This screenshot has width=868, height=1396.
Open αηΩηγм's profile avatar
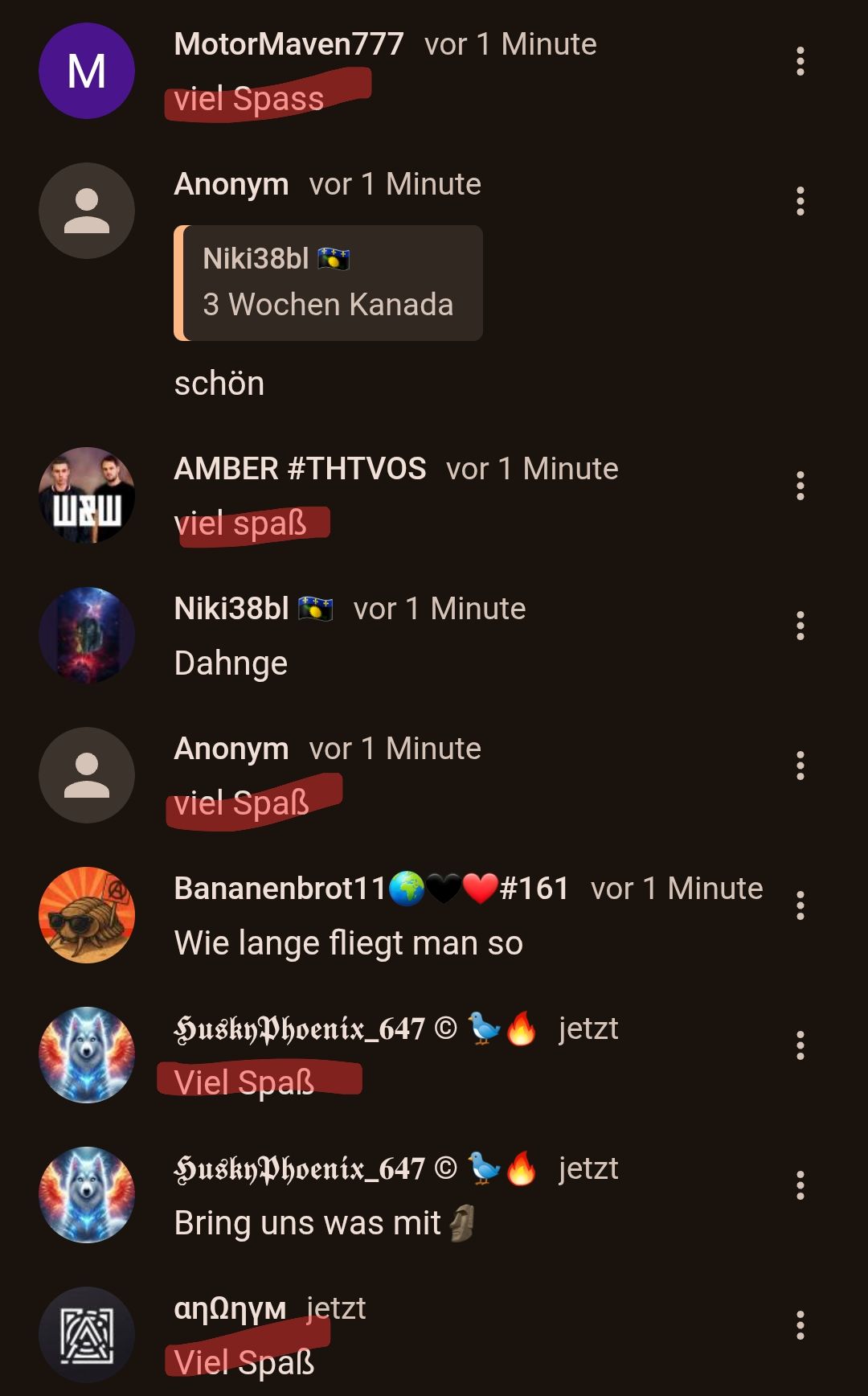(x=87, y=1335)
